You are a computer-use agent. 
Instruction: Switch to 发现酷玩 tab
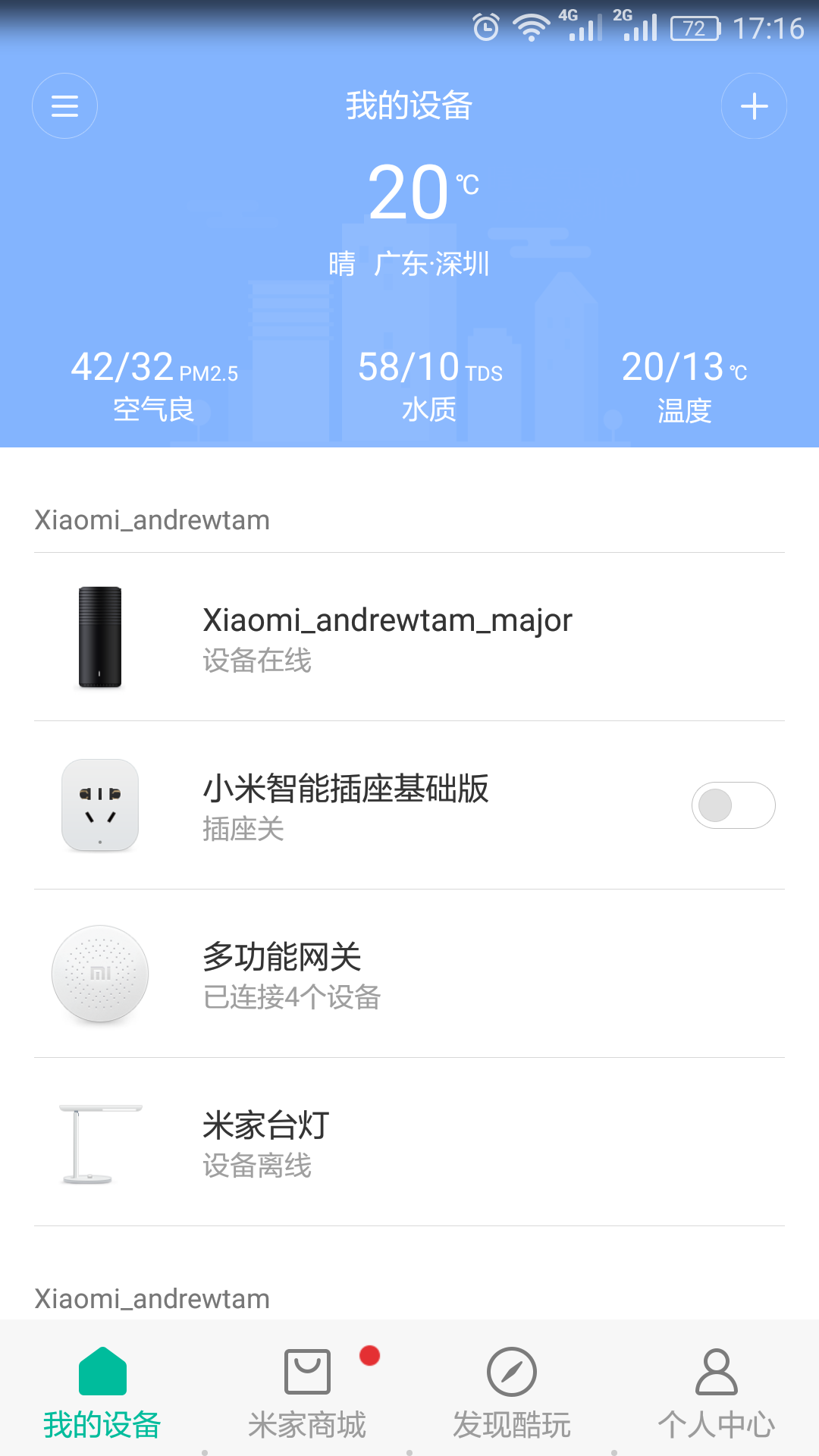tap(512, 1392)
